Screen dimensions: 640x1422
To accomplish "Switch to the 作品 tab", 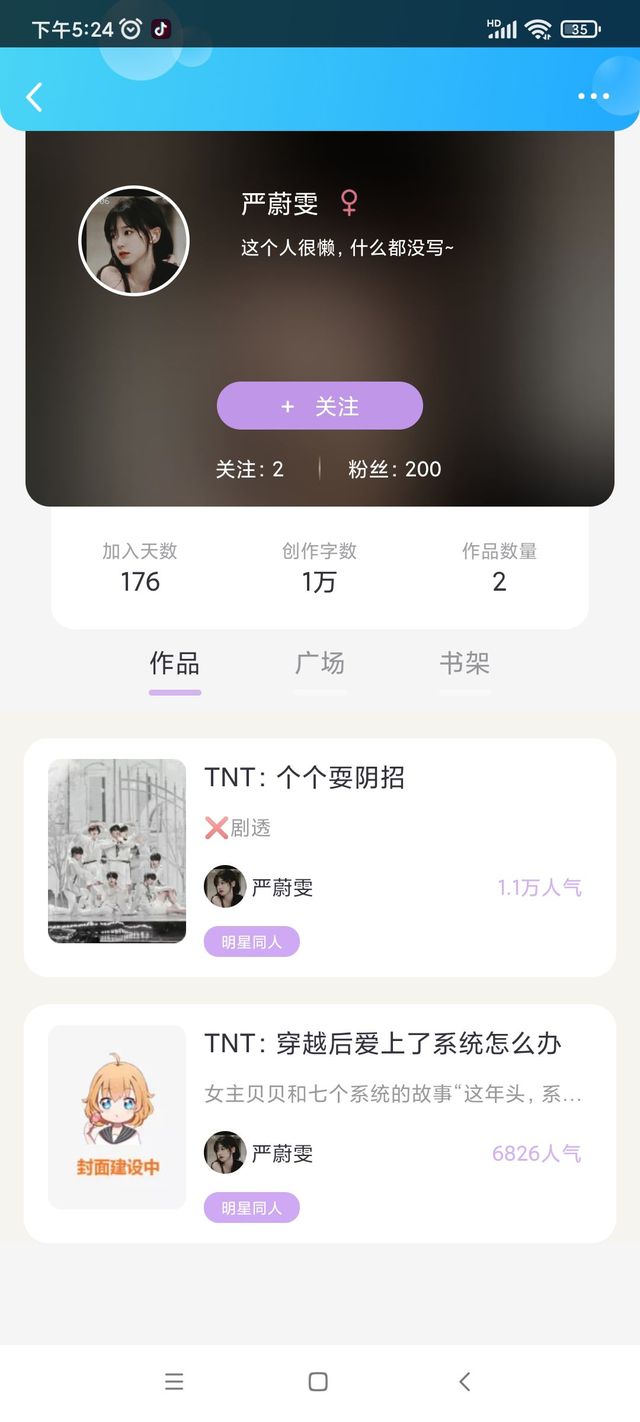I will 175,664.
